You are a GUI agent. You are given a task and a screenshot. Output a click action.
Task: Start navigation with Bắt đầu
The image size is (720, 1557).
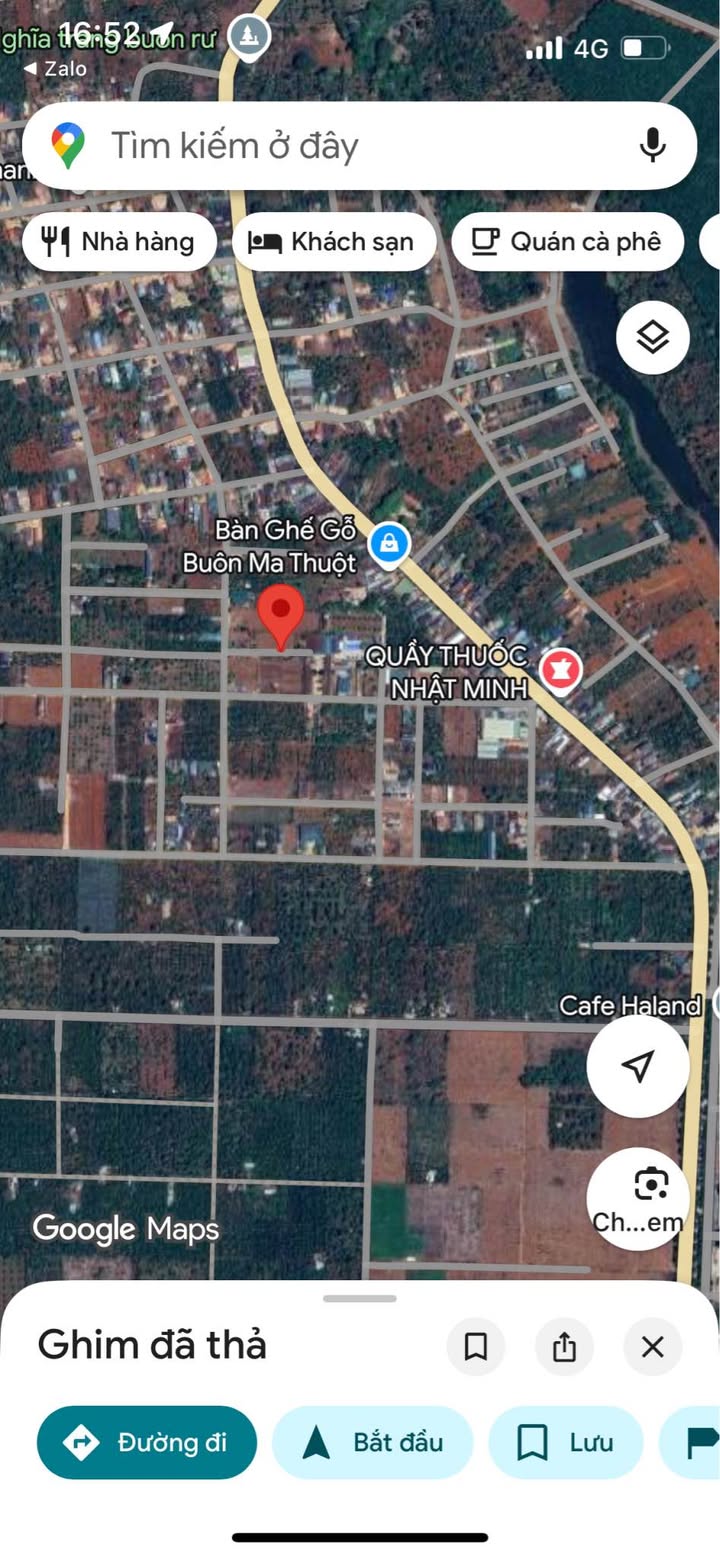click(x=372, y=1442)
